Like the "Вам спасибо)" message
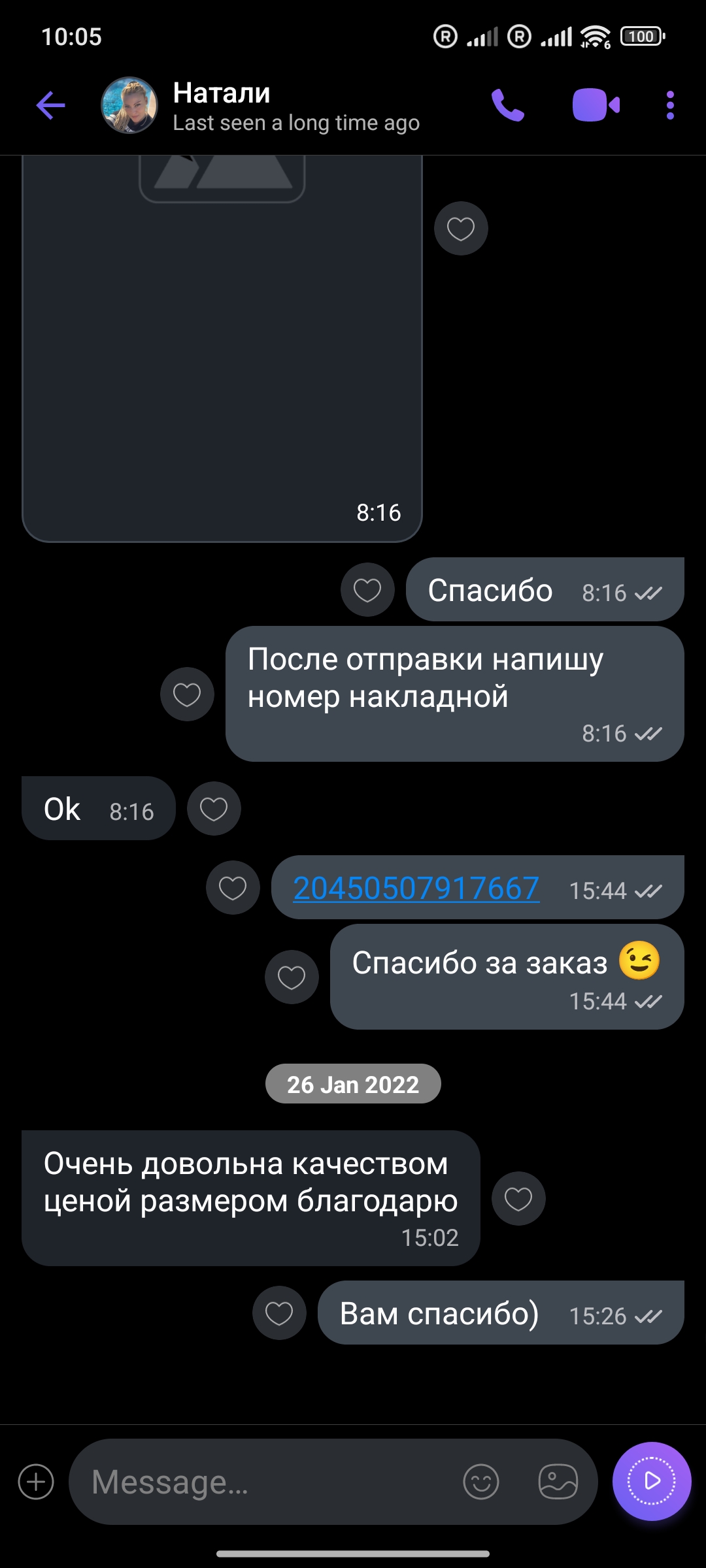This screenshot has width=706, height=1568. [x=279, y=1313]
